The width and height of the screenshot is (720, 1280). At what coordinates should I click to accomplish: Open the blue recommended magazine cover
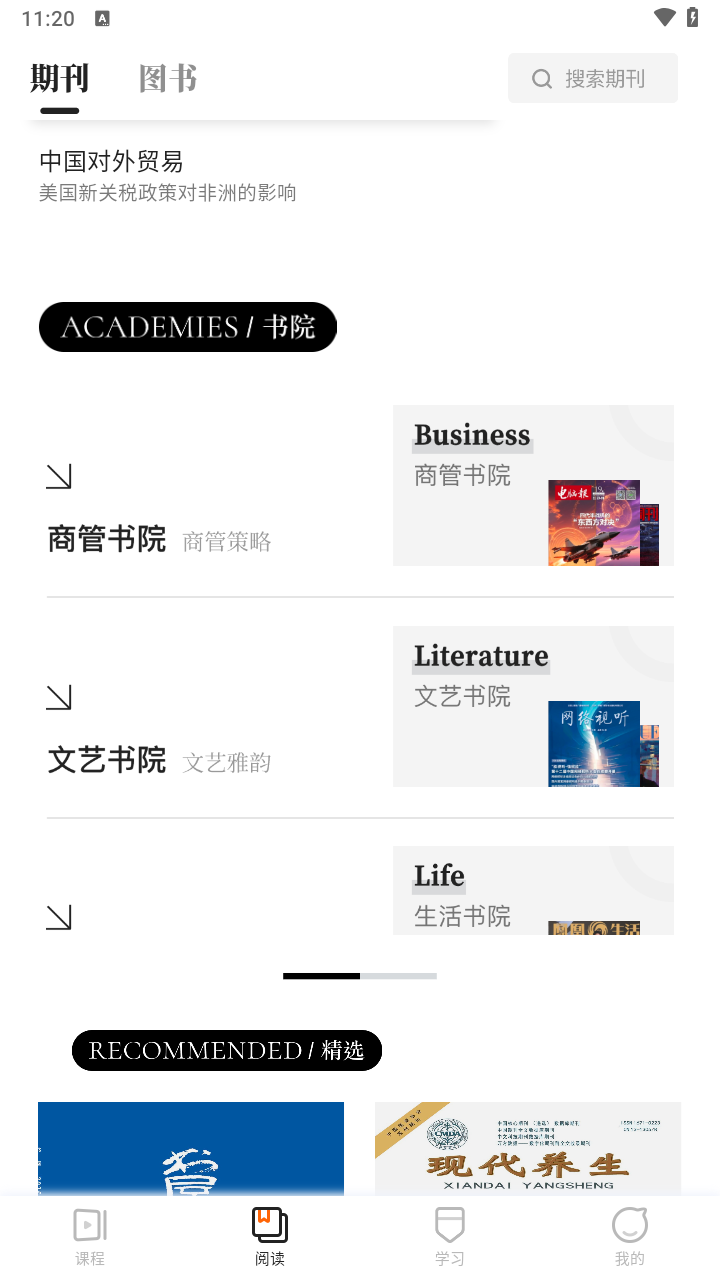pyautogui.click(x=191, y=1148)
